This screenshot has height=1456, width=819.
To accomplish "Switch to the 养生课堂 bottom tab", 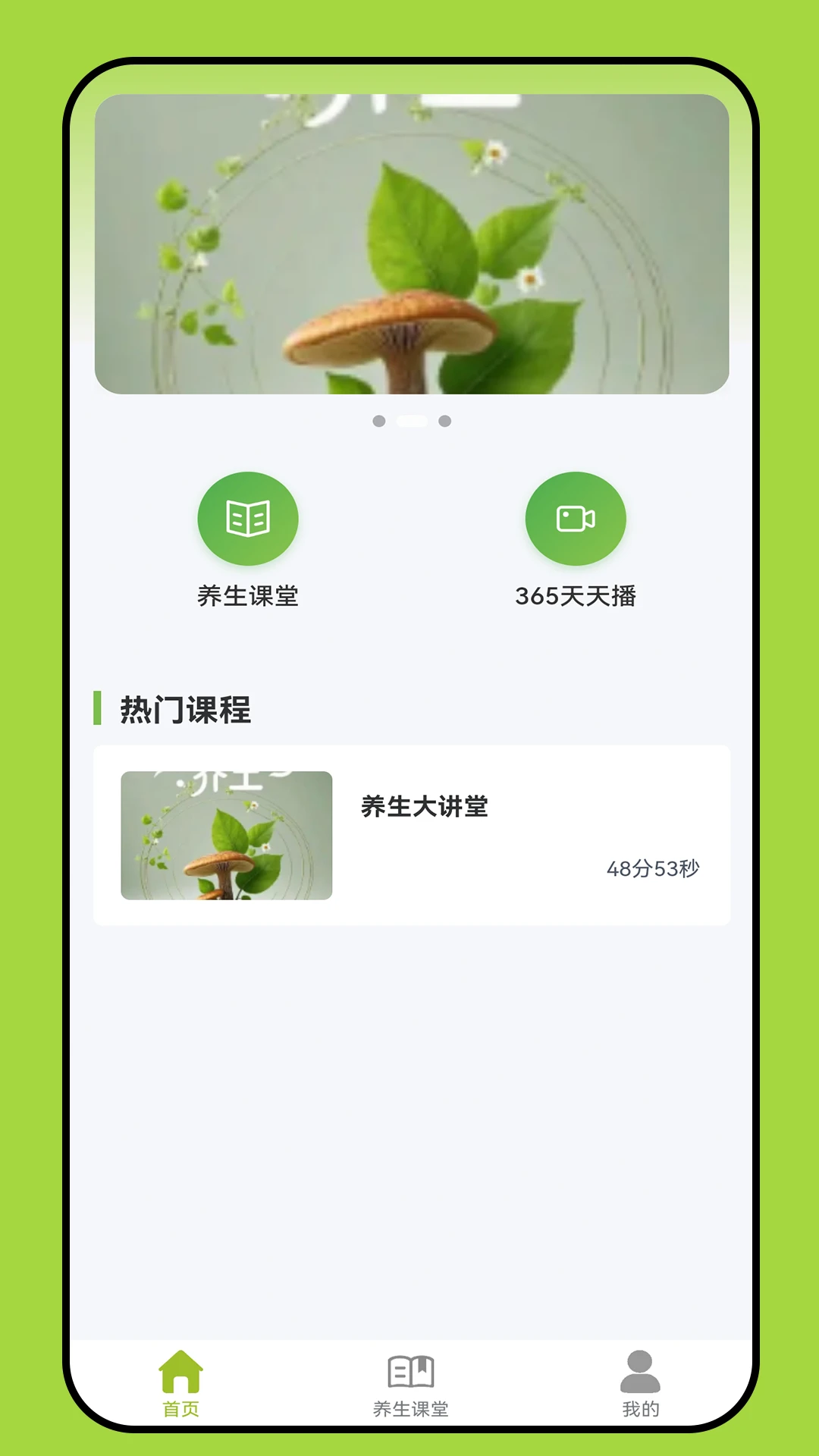I will 411,1383.
